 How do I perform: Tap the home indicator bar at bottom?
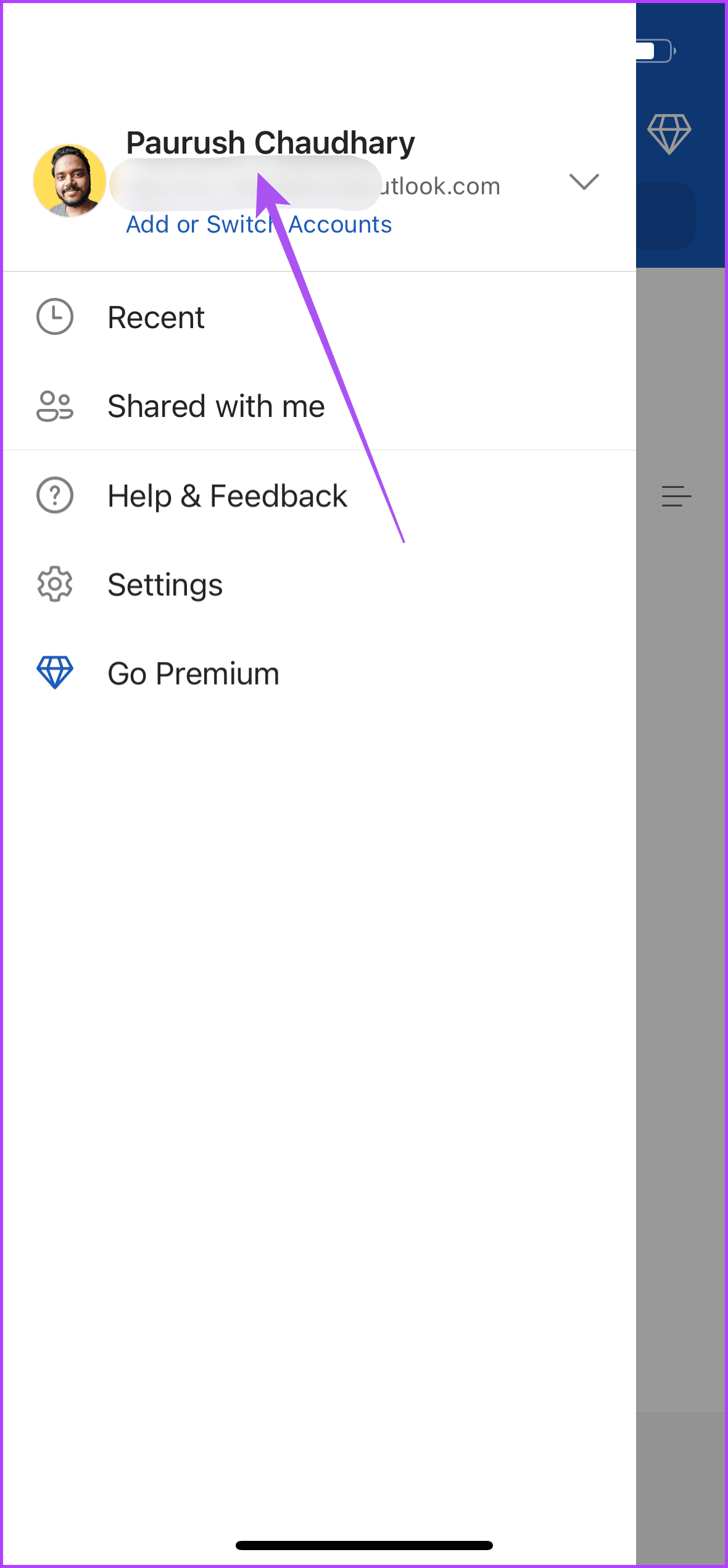tap(364, 1546)
